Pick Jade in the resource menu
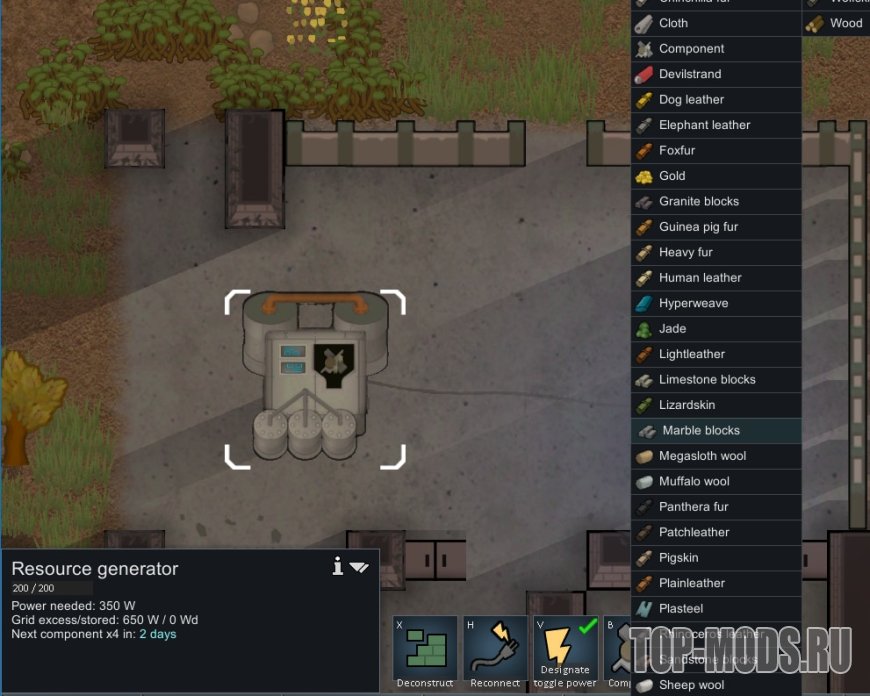 tap(716, 329)
